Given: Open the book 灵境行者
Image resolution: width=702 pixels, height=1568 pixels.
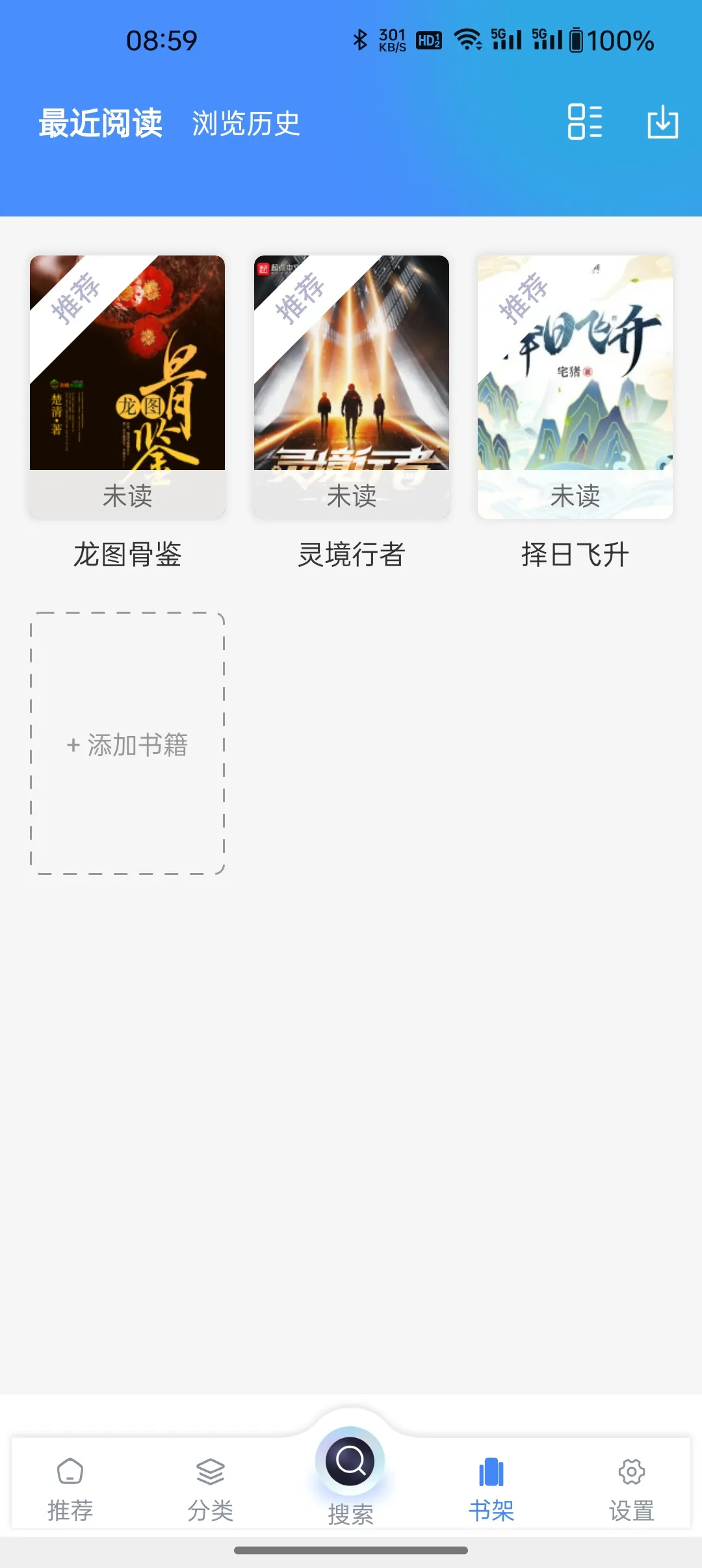Looking at the screenshot, I should click(x=351, y=390).
